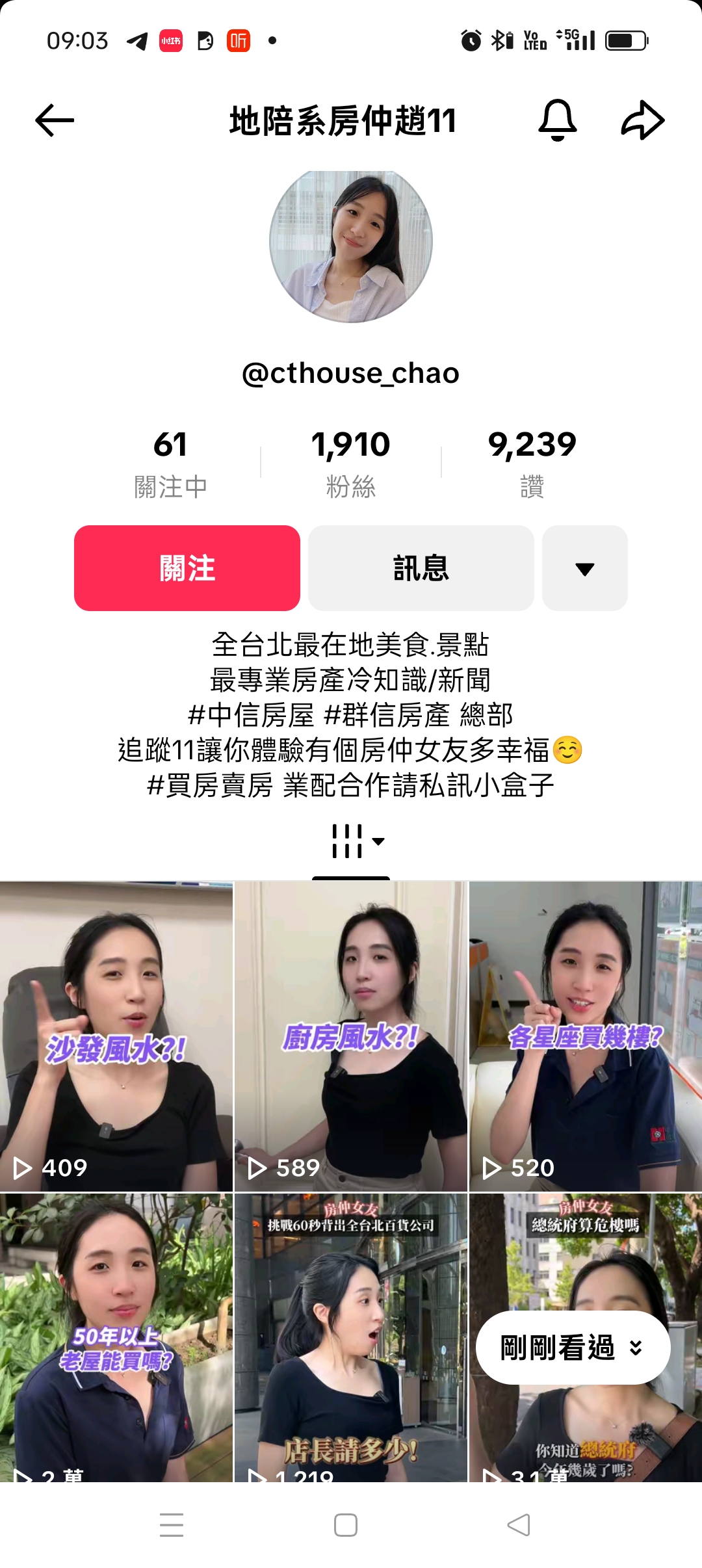
Task: Expand the suggested accounts dropdown arrow
Action: click(585, 568)
